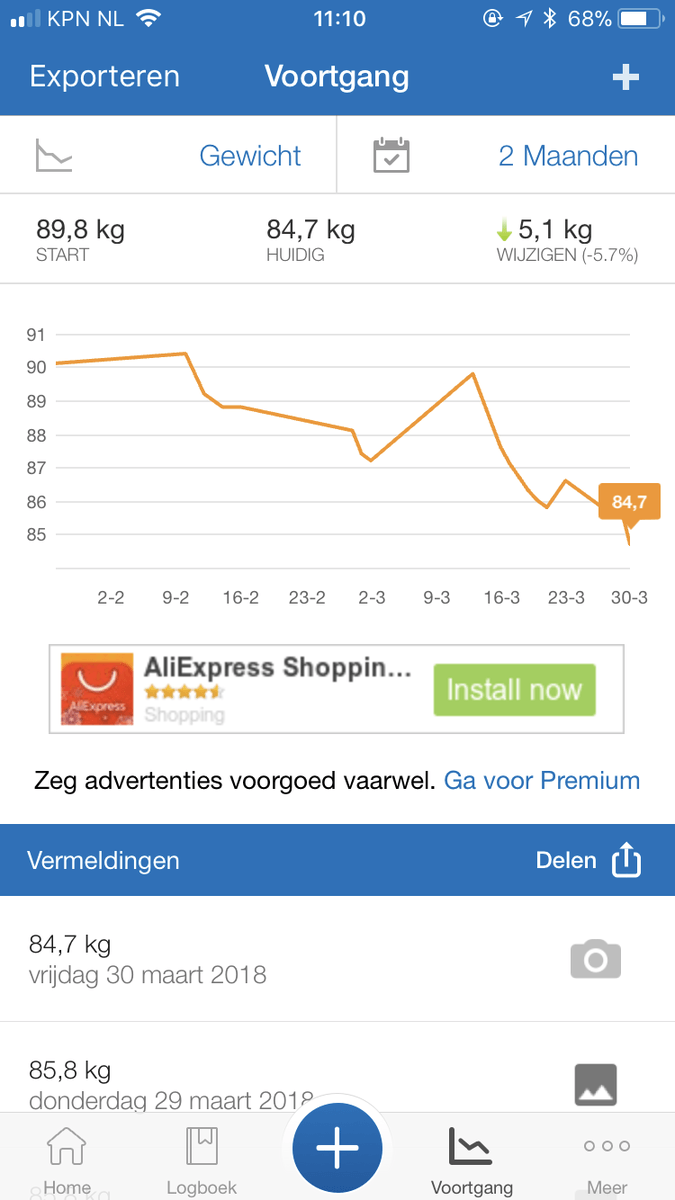Go to the Home tab
675x1200 pixels.
[67, 1160]
